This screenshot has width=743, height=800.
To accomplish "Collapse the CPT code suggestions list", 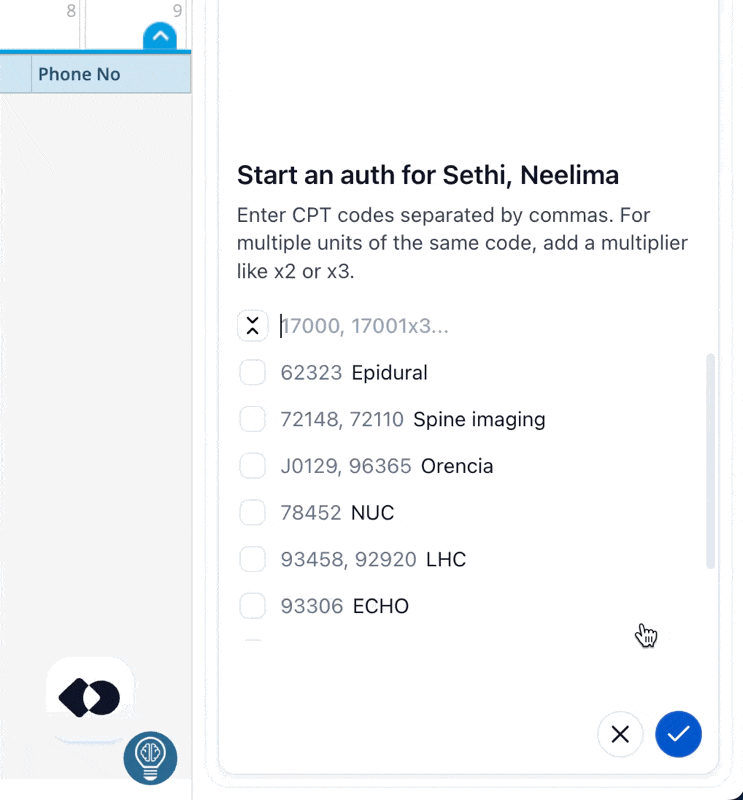I will click(x=253, y=326).
